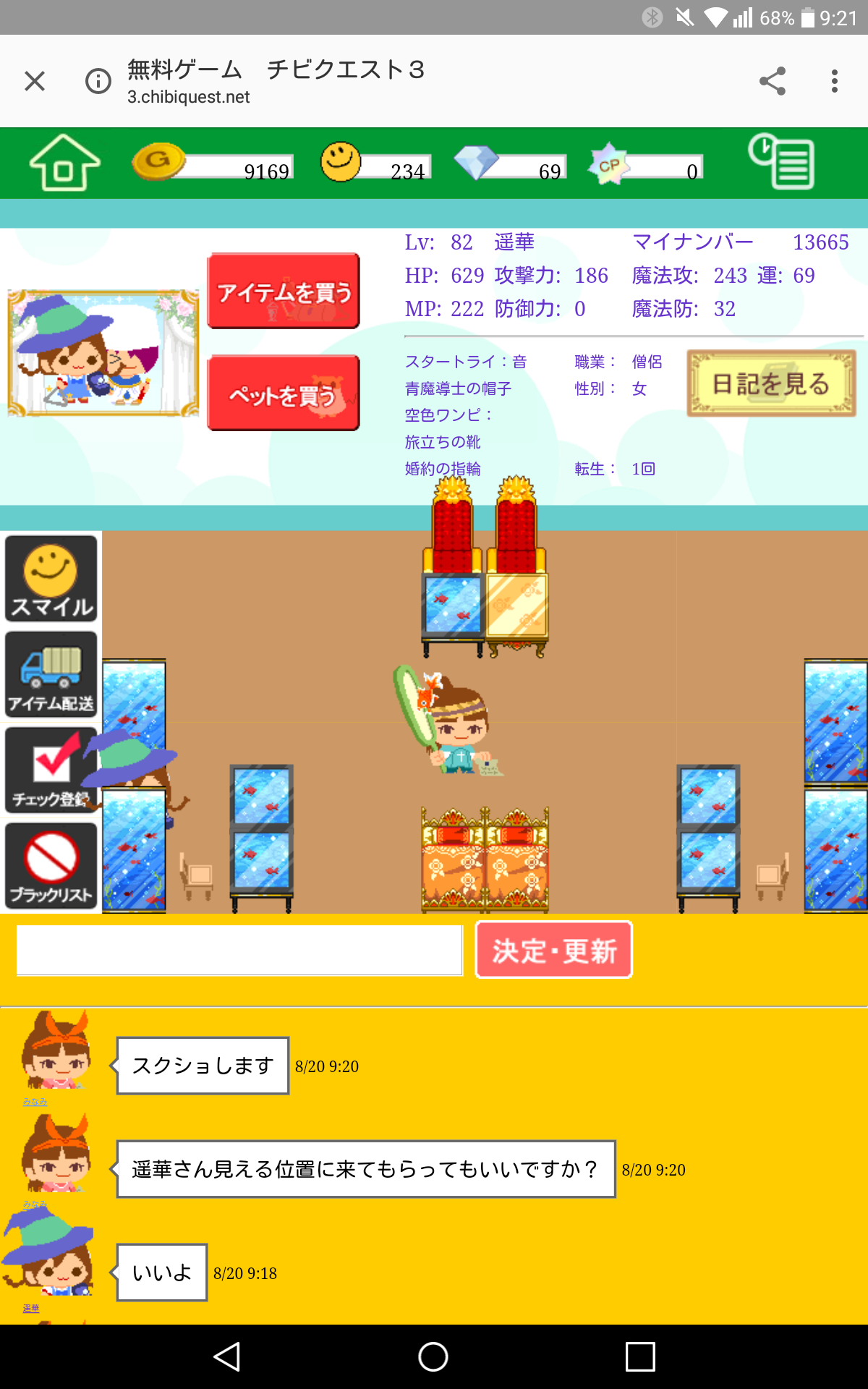The width and height of the screenshot is (868, 1389).
Task: Go back with system back button
Action: pyautogui.click(x=227, y=1356)
